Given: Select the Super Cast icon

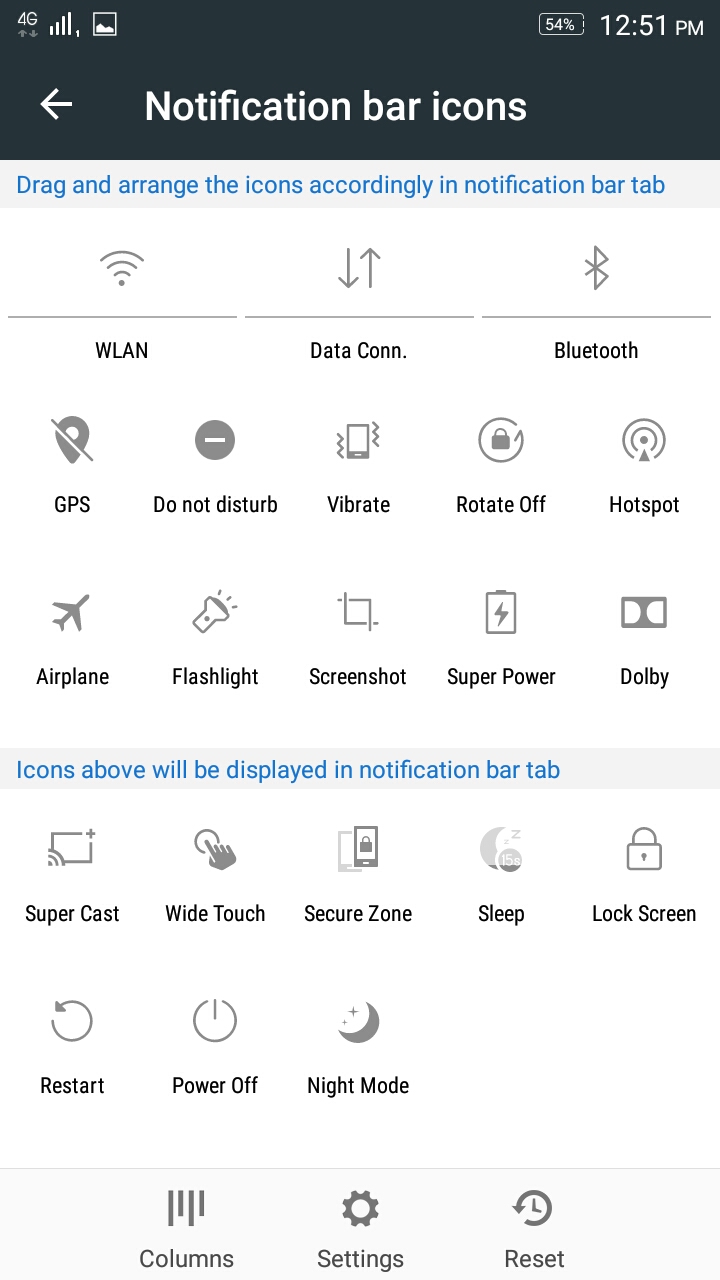Looking at the screenshot, I should [72, 850].
